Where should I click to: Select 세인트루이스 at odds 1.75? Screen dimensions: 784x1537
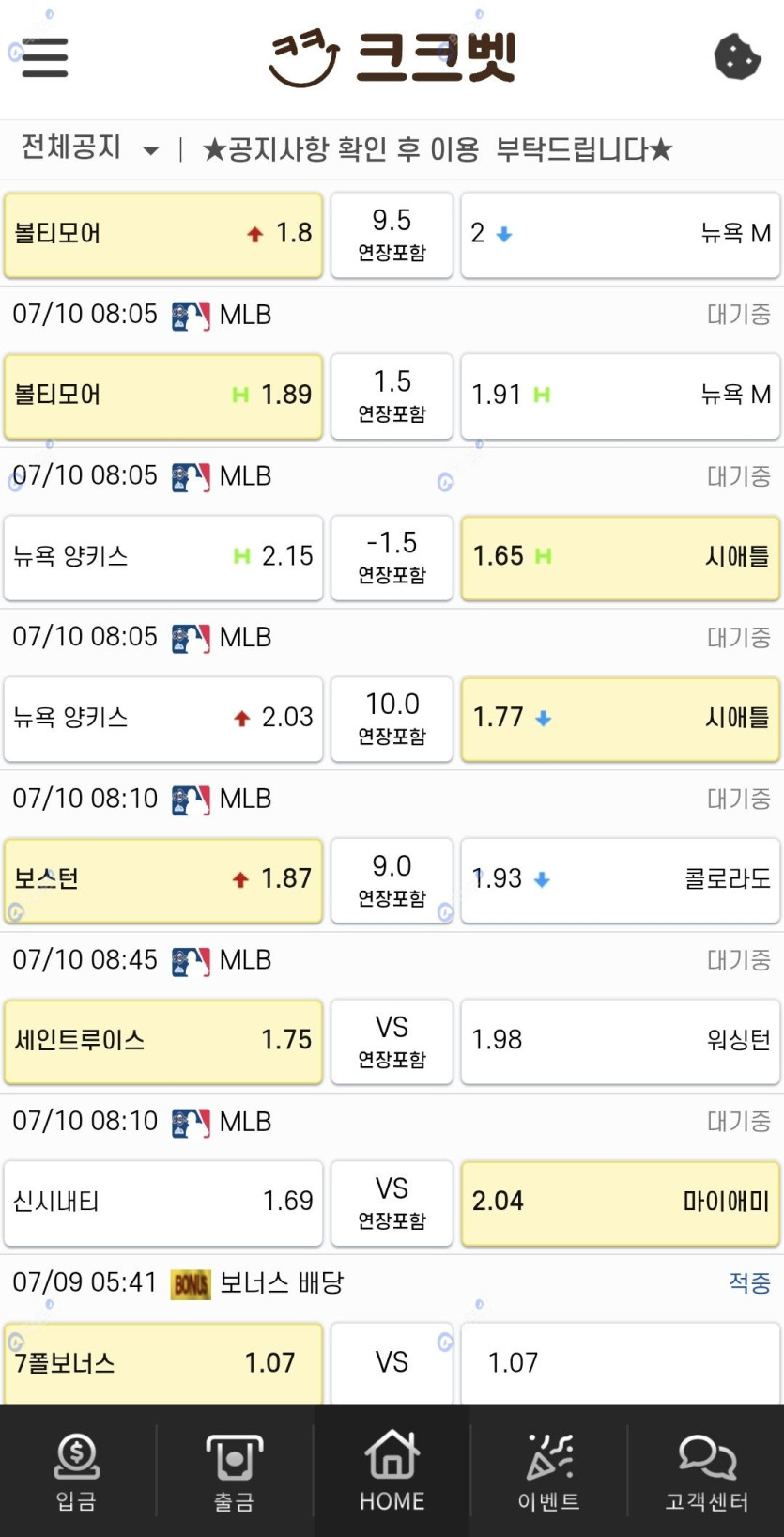(163, 1041)
